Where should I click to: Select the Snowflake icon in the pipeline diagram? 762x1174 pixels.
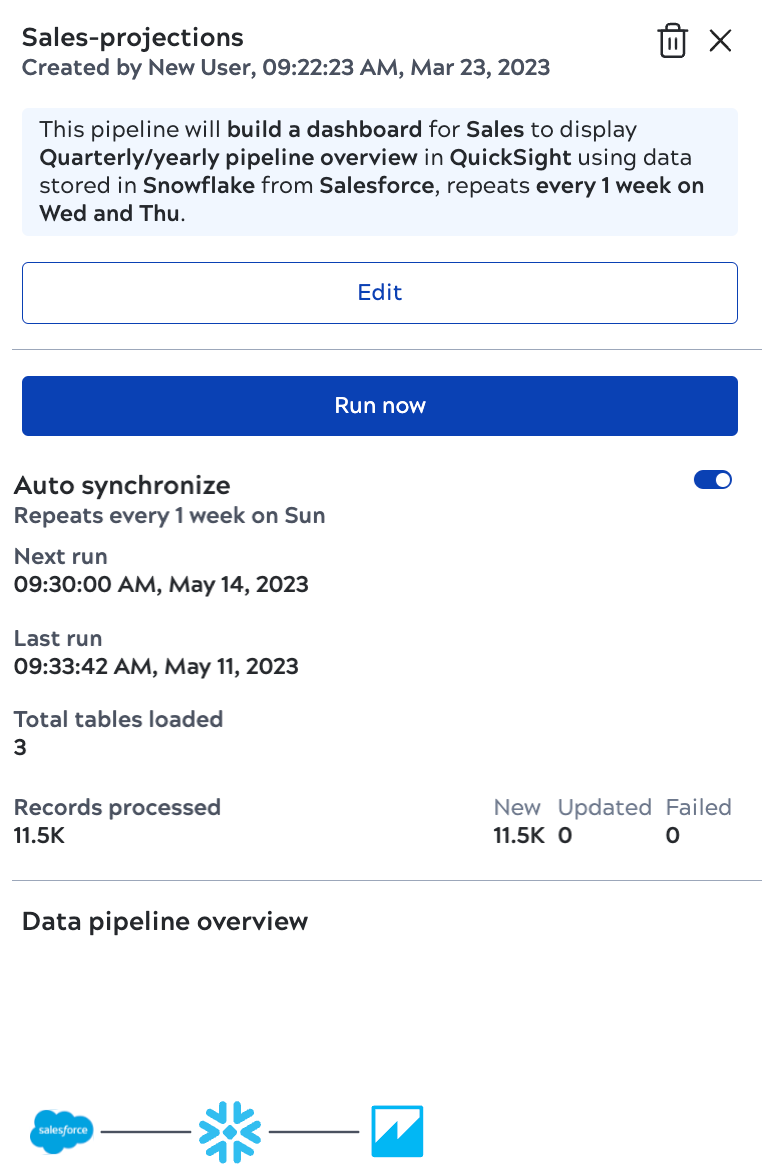pos(230,1132)
